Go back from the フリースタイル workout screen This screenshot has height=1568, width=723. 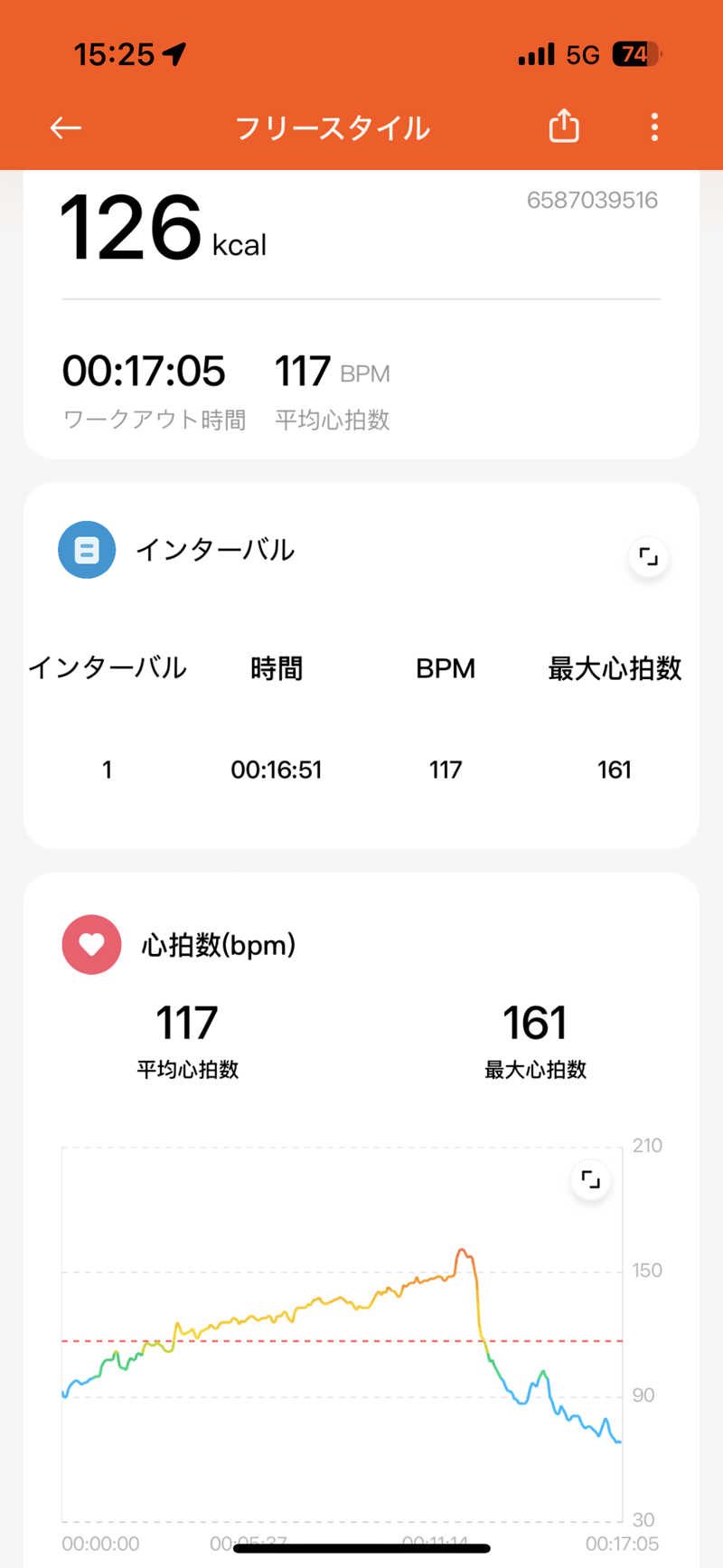point(65,128)
